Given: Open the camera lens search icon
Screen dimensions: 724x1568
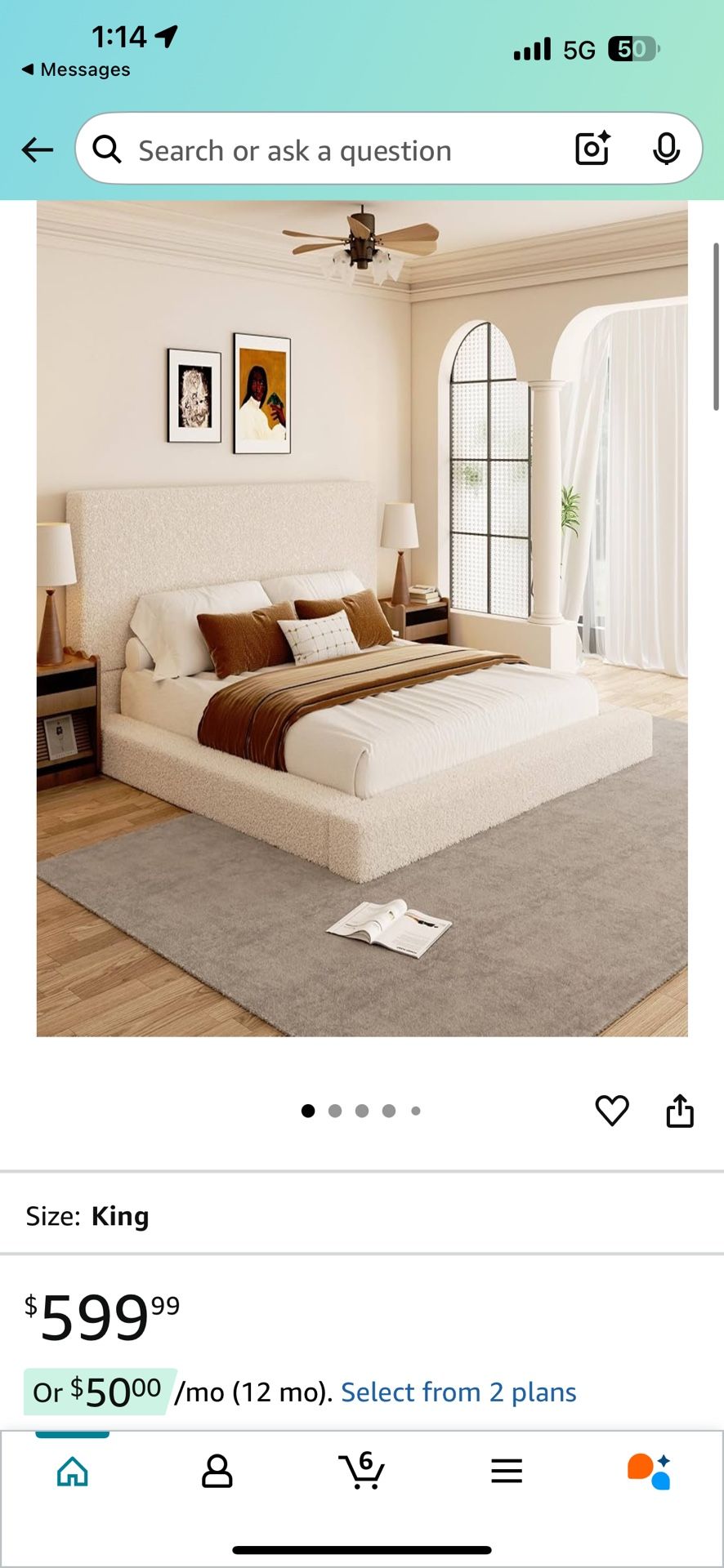Looking at the screenshot, I should [x=592, y=149].
